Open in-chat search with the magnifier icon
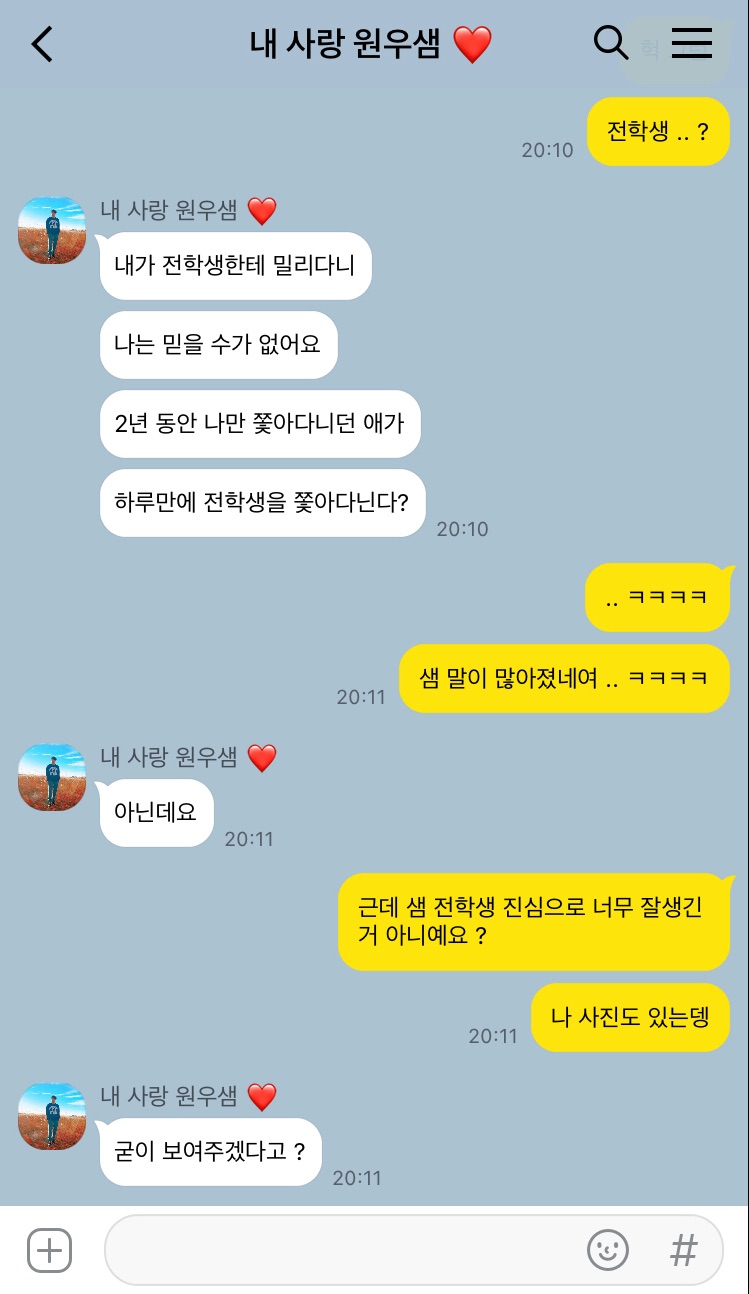 pos(611,44)
